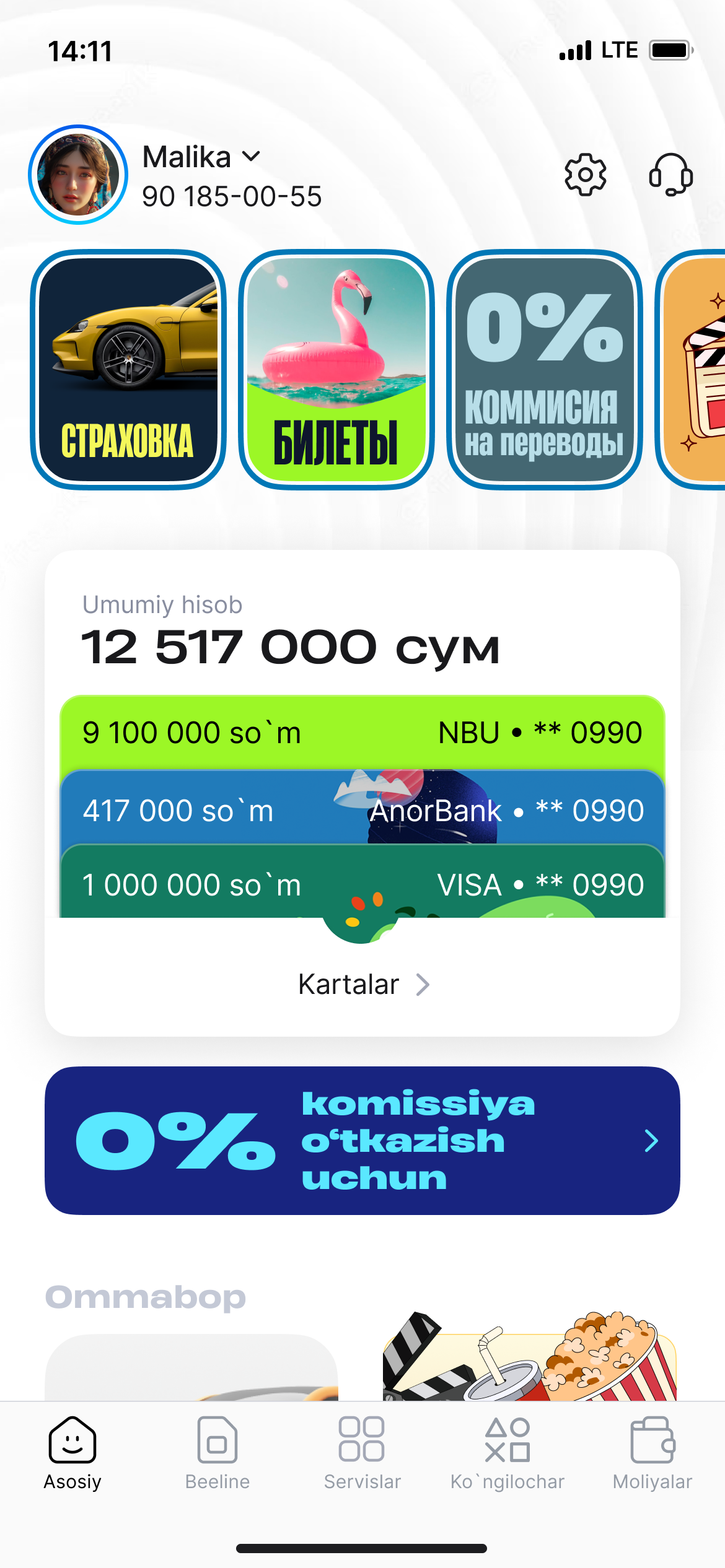The width and height of the screenshot is (725, 1568).
Task: Select the AnorBank card ending 0990
Action: 362,810
